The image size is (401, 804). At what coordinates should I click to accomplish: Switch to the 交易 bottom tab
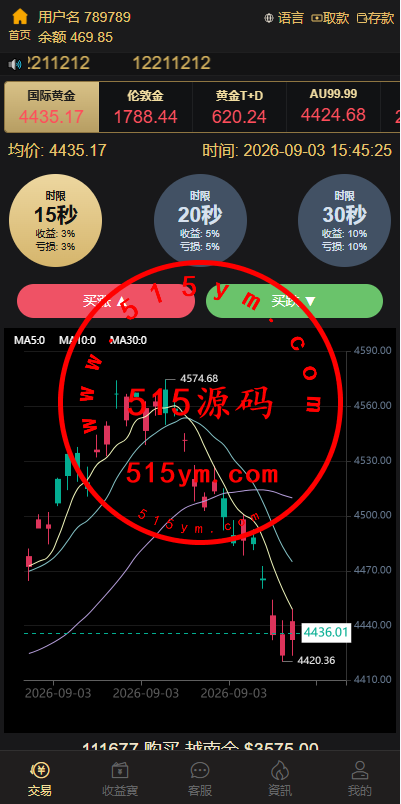tap(40, 778)
